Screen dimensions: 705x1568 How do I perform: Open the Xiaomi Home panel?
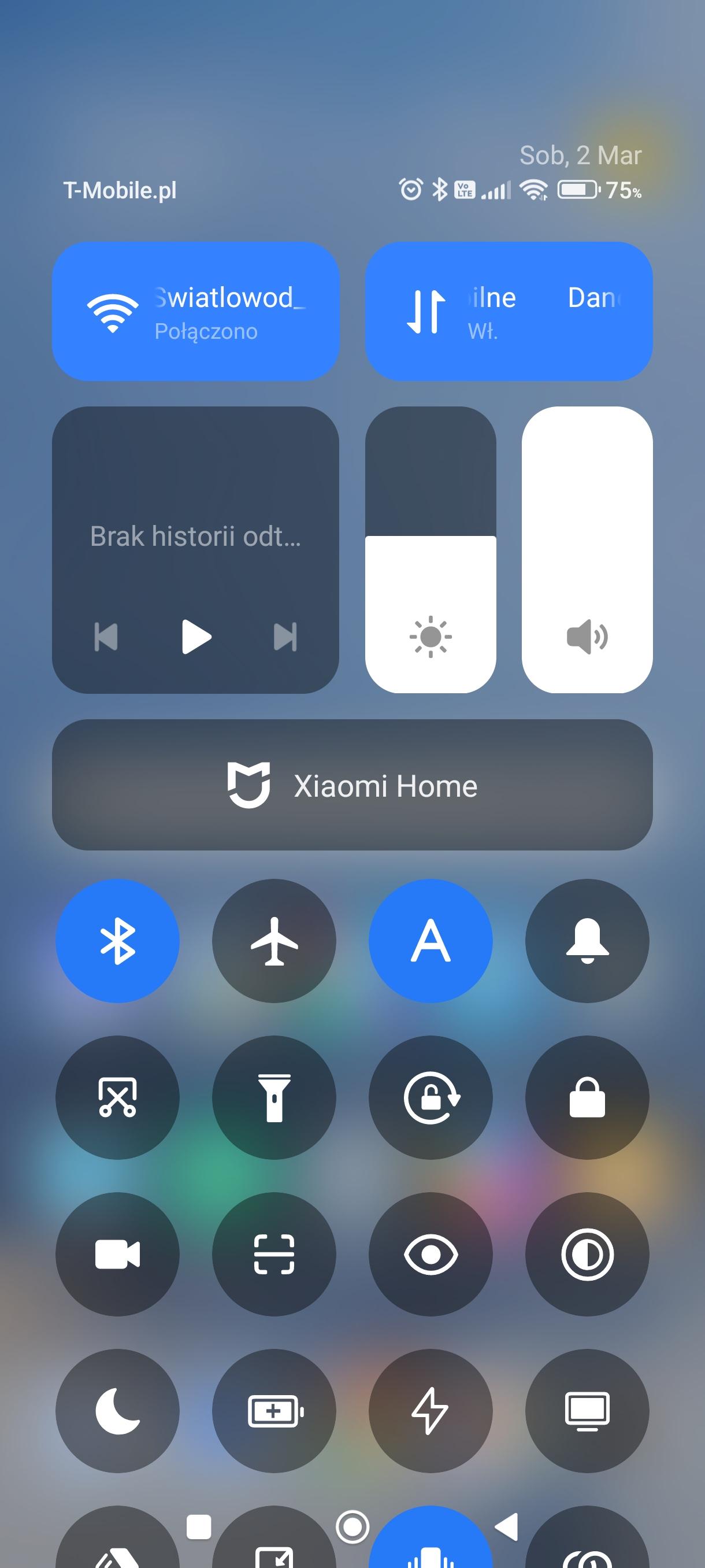coord(352,785)
